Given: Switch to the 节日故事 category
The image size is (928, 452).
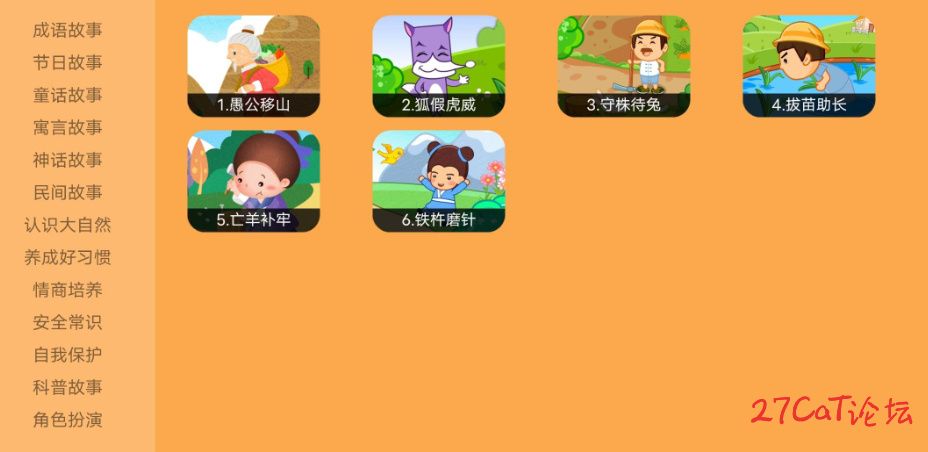Looking at the screenshot, I should tap(67, 62).
